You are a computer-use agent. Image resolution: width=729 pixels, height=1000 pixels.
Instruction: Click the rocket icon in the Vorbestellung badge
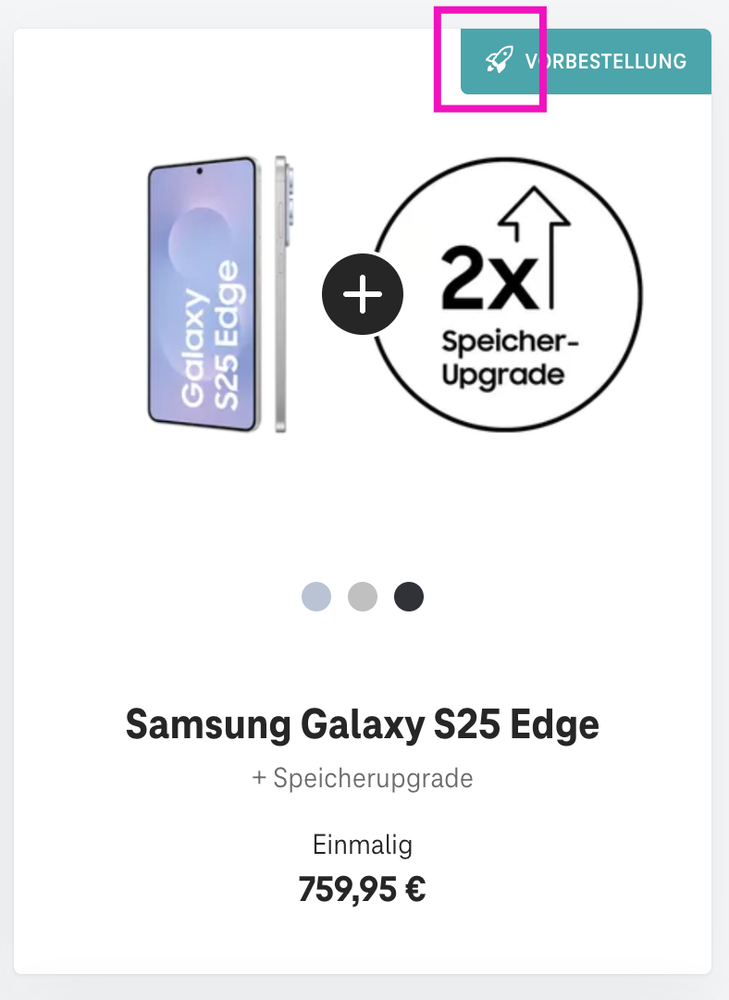pos(501,61)
